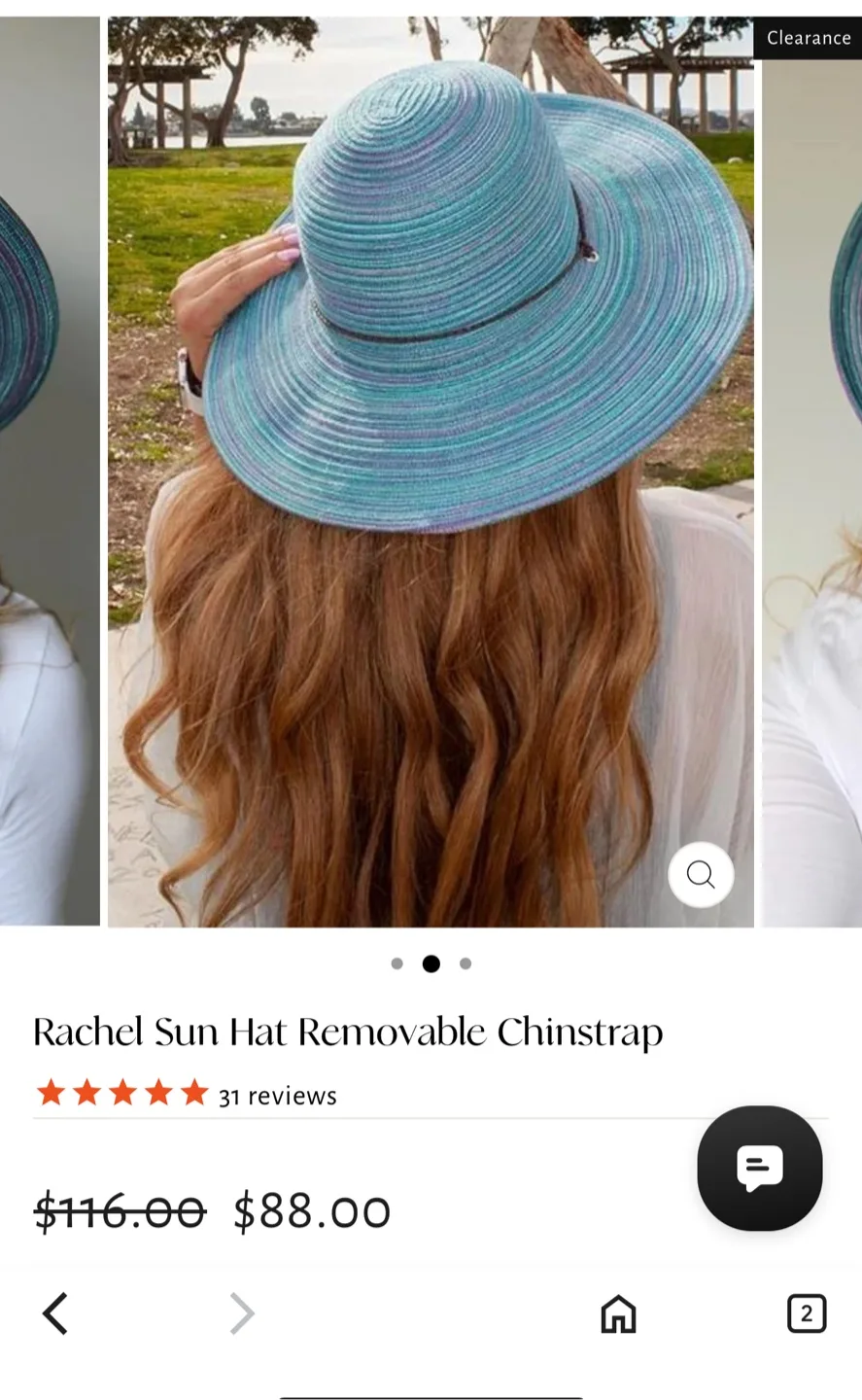Navigate back using the left chevron
Image resolution: width=862 pixels, height=1400 pixels.
pos(55,1313)
